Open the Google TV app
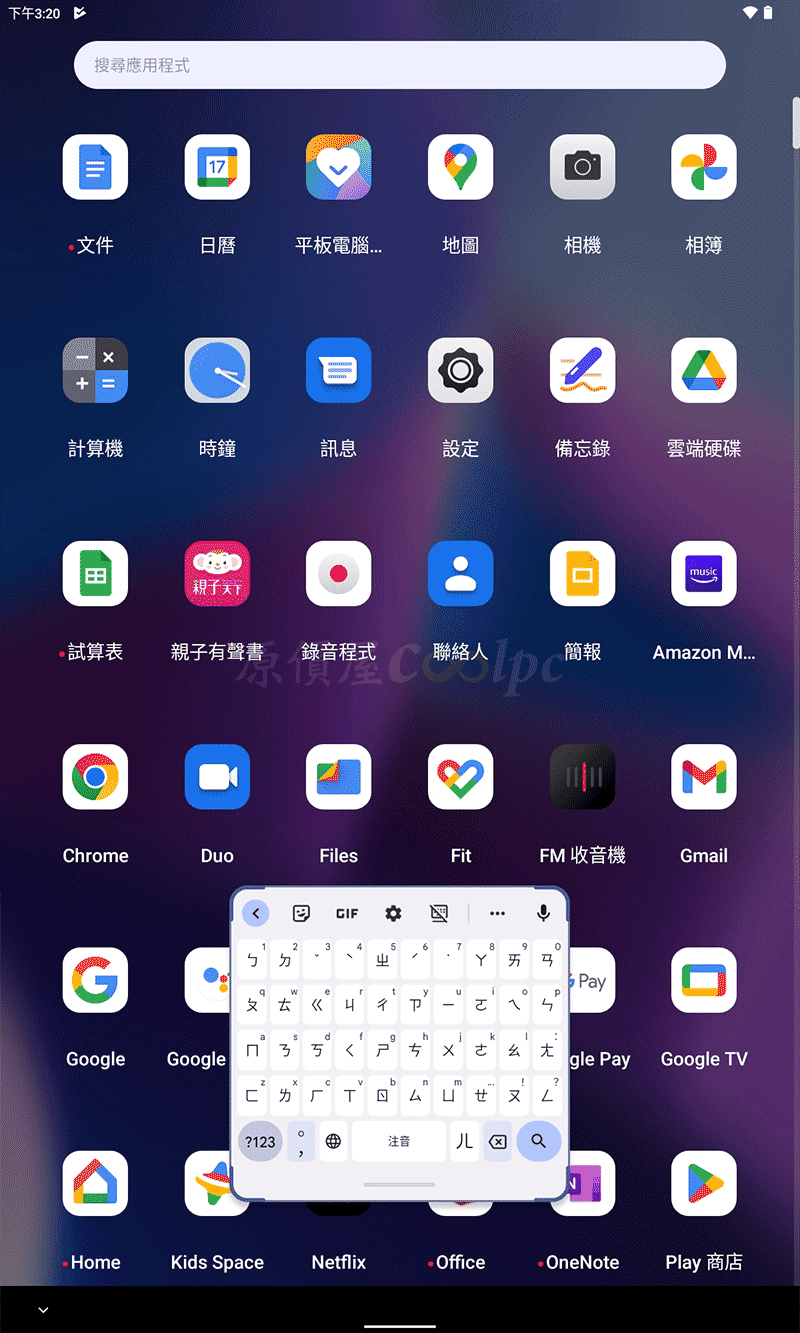Screen dimensions: 800x1333 click(704, 981)
